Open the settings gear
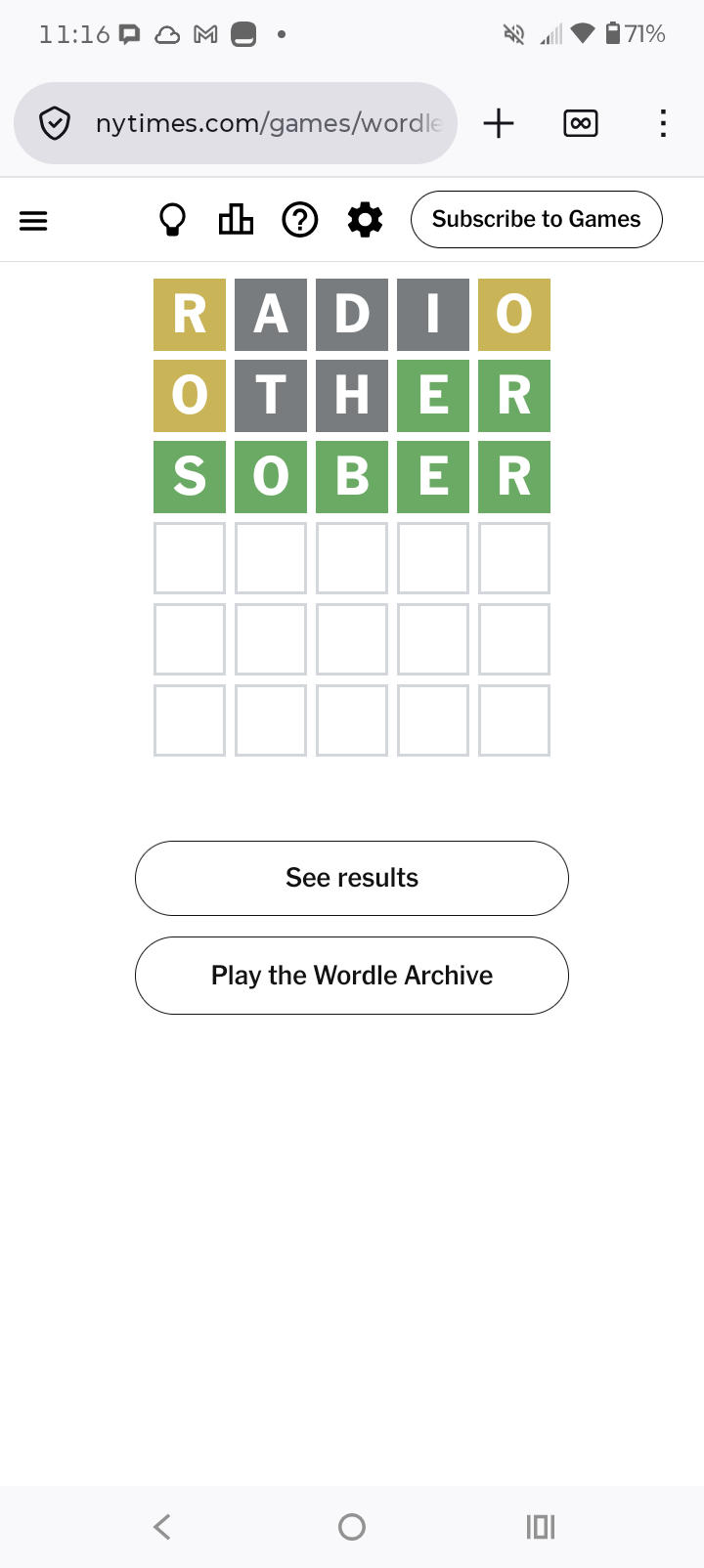Screen dimensions: 704x1568 (365, 220)
